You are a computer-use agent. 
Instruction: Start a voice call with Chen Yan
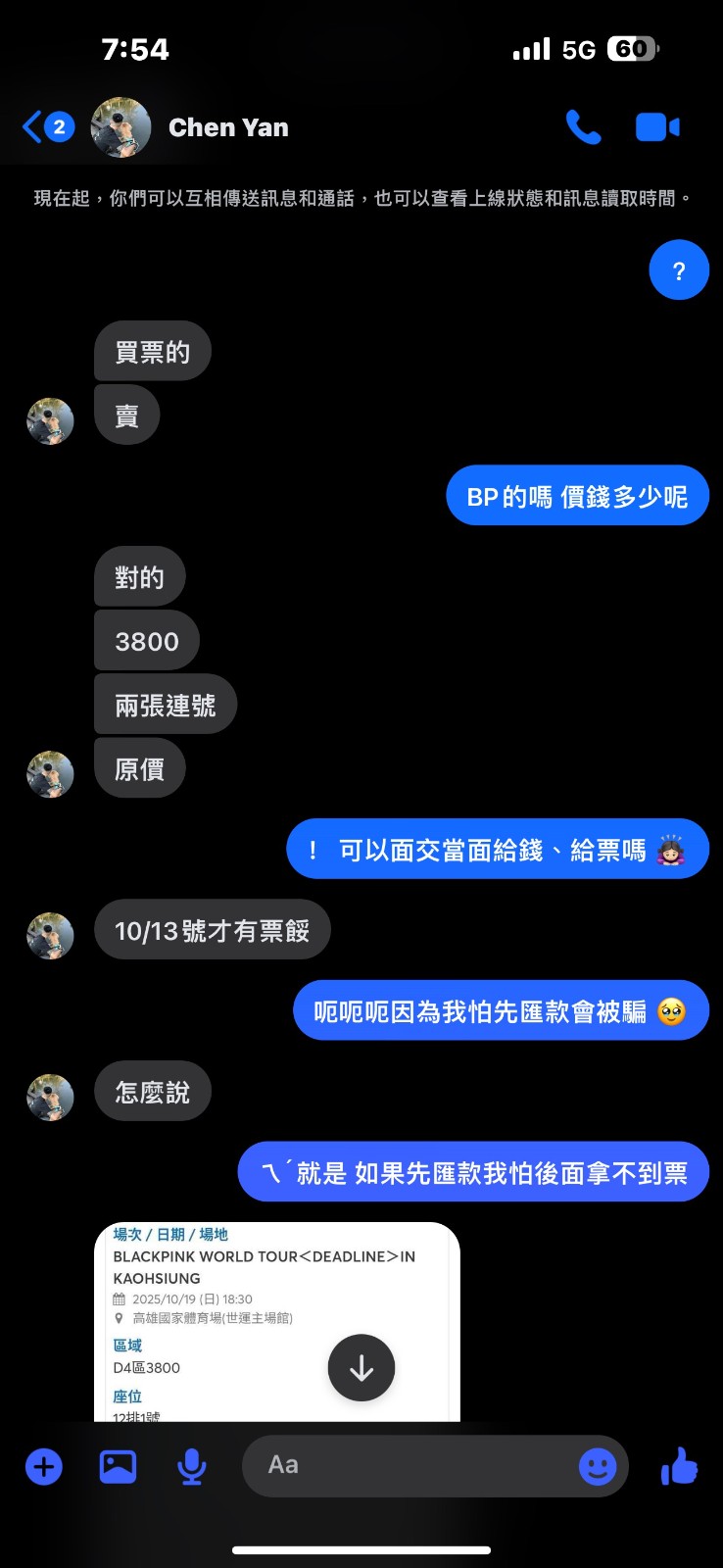[583, 127]
